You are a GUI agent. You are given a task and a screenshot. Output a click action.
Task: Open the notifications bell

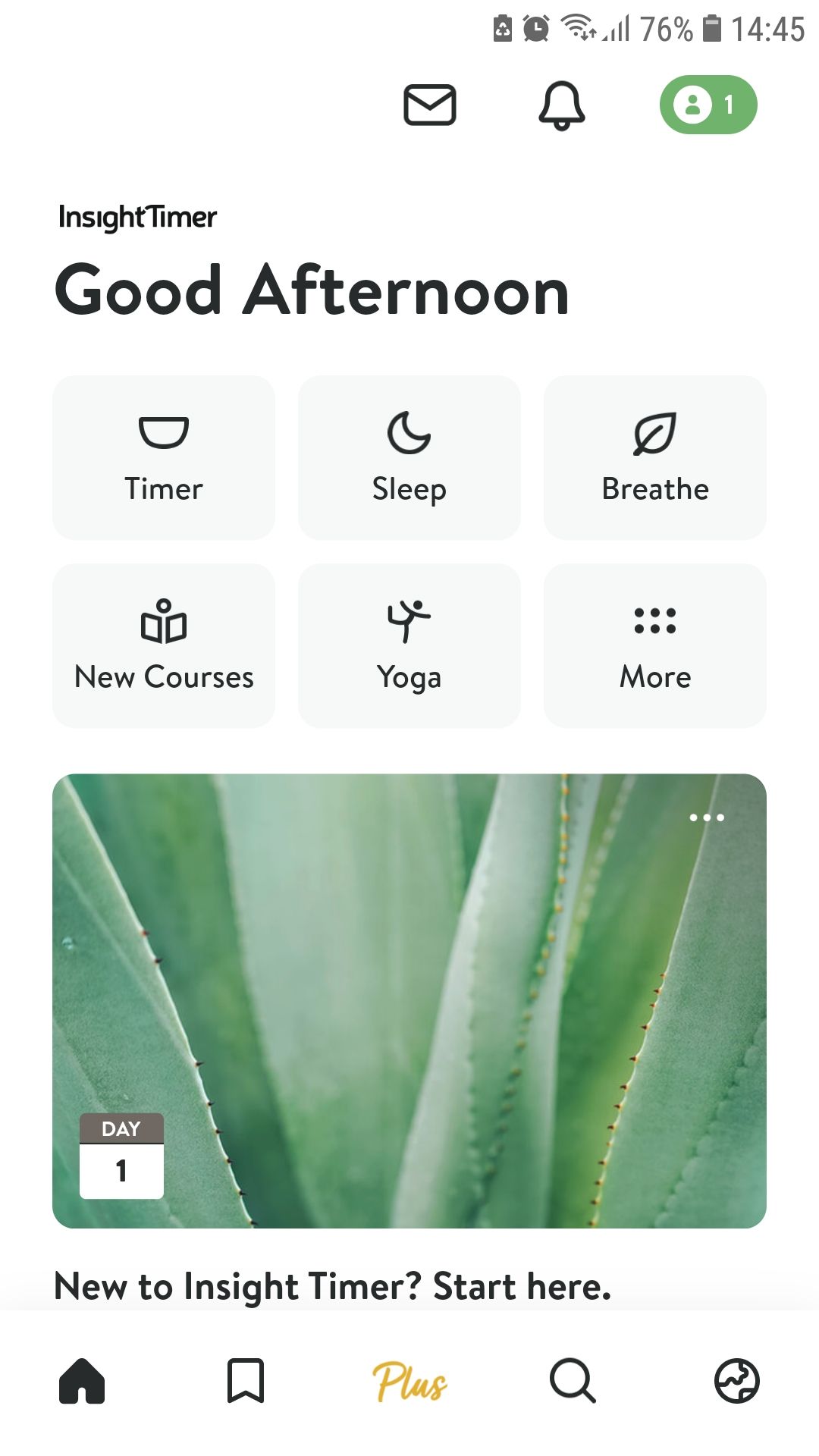(x=561, y=105)
